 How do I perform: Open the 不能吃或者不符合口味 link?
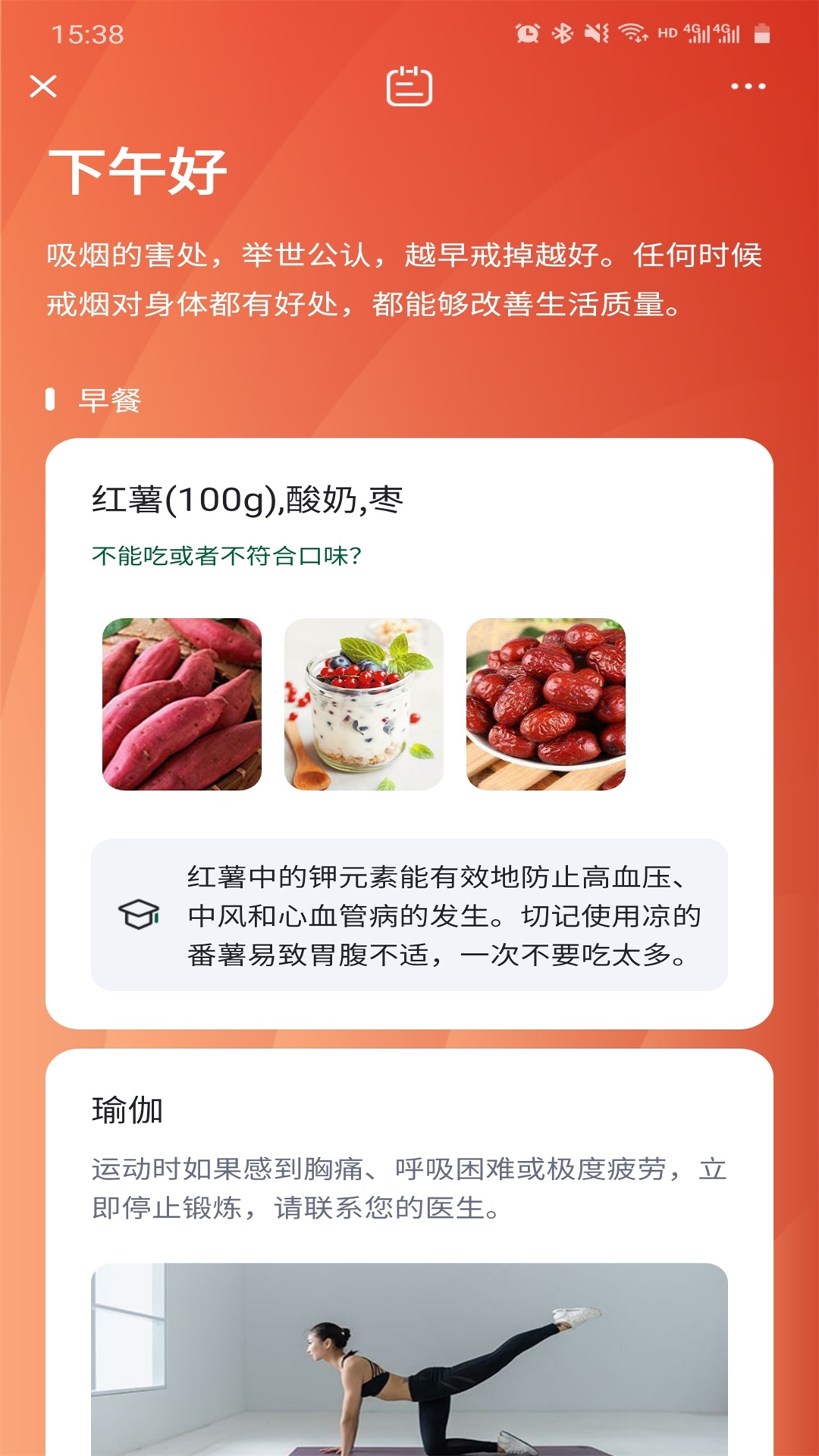(x=226, y=556)
